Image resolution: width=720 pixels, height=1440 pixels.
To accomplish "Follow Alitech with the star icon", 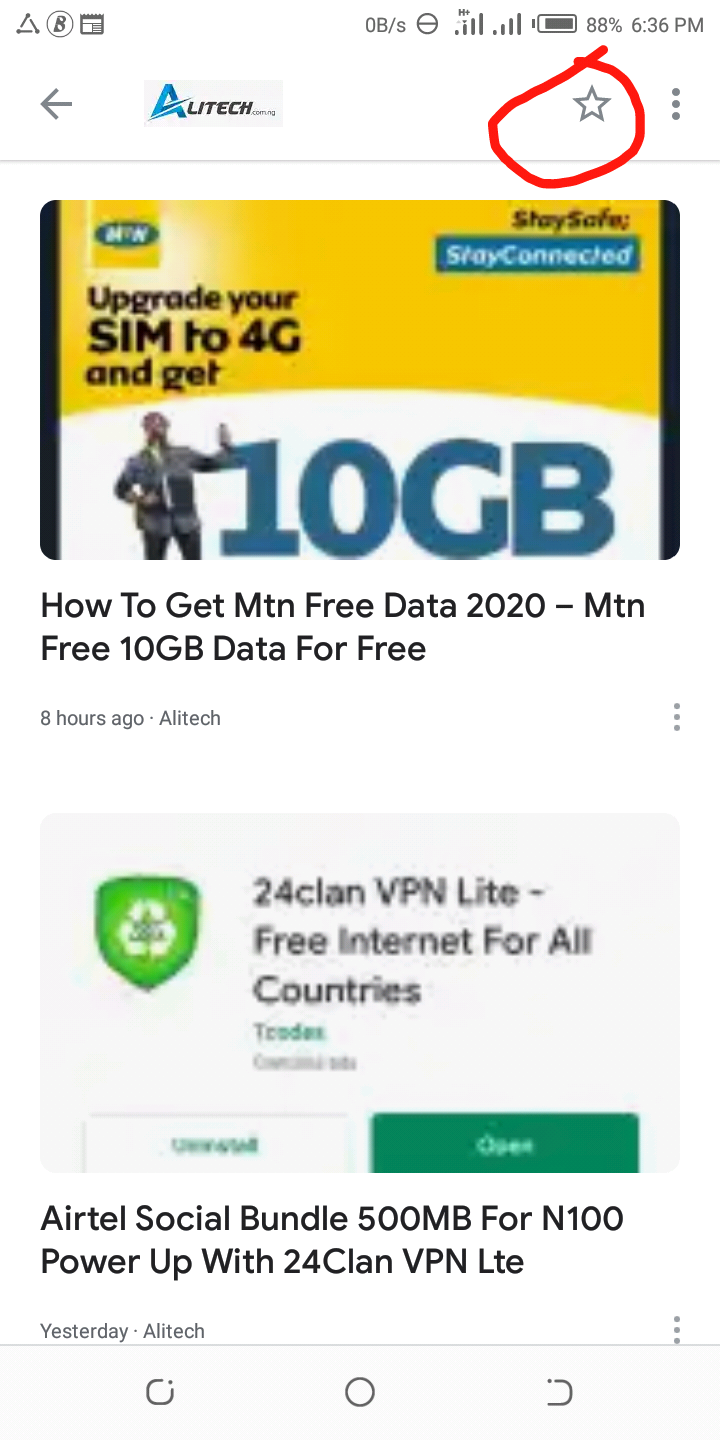I will coord(592,104).
